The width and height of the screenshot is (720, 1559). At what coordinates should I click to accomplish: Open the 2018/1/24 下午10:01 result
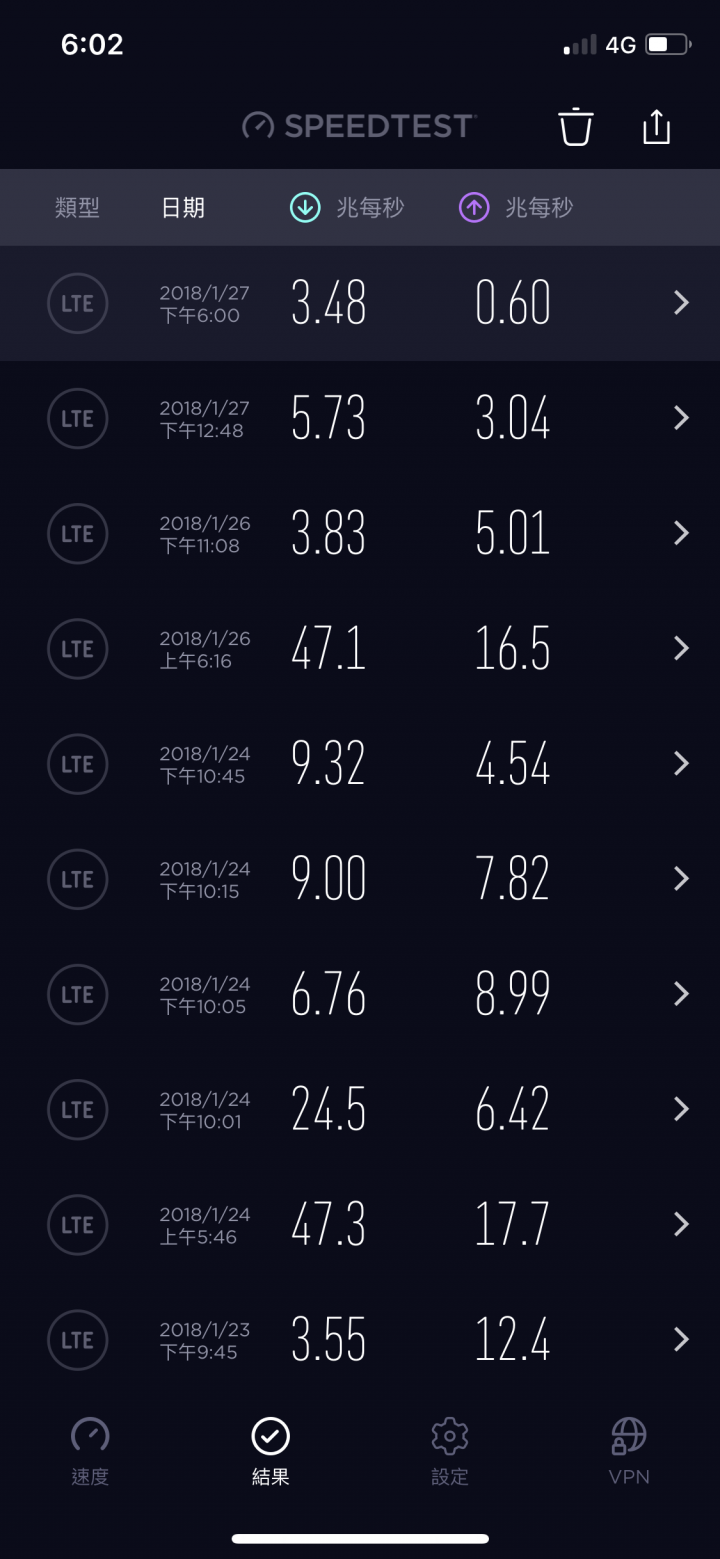coord(360,1108)
